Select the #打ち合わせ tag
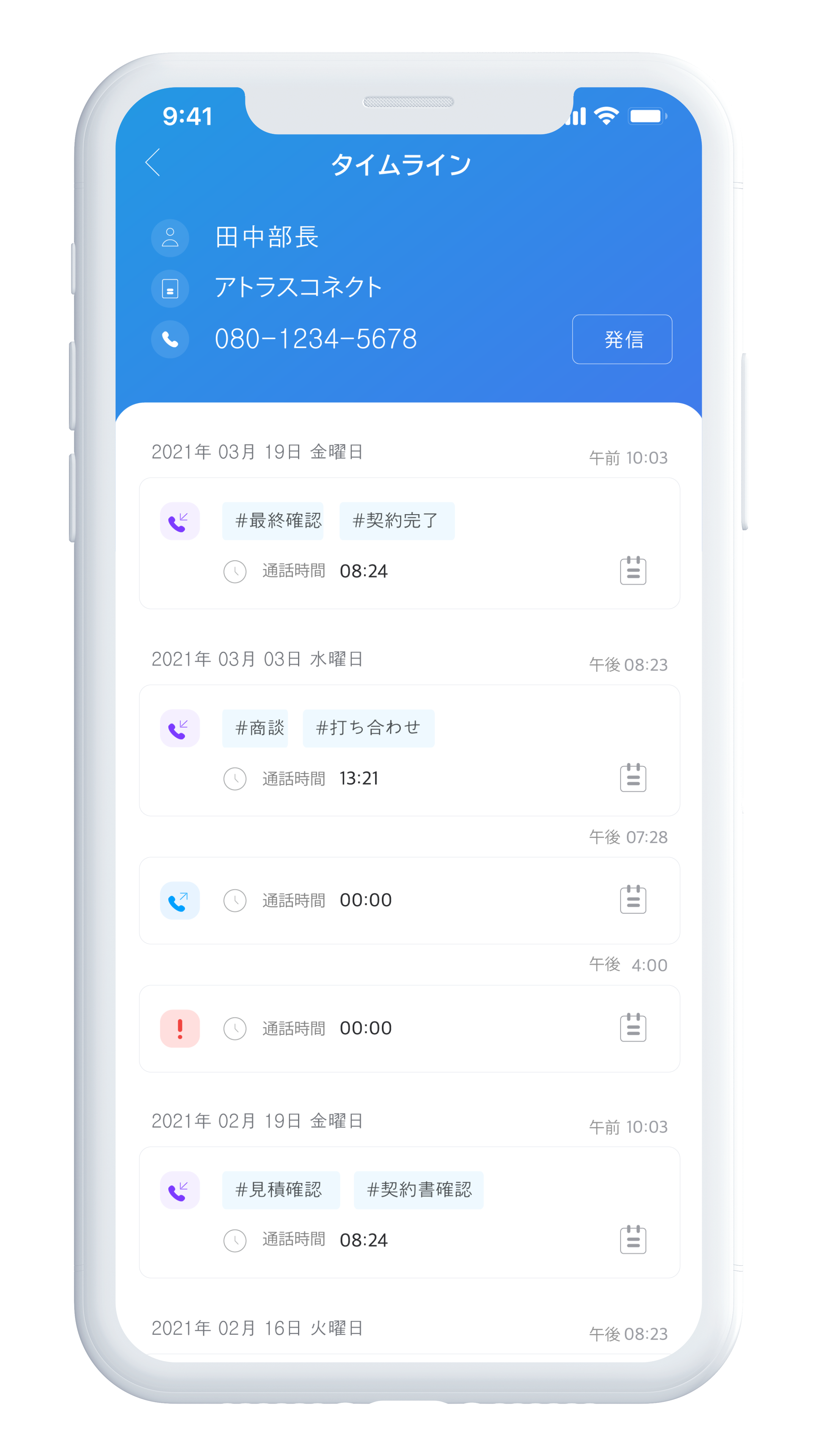 tap(369, 728)
